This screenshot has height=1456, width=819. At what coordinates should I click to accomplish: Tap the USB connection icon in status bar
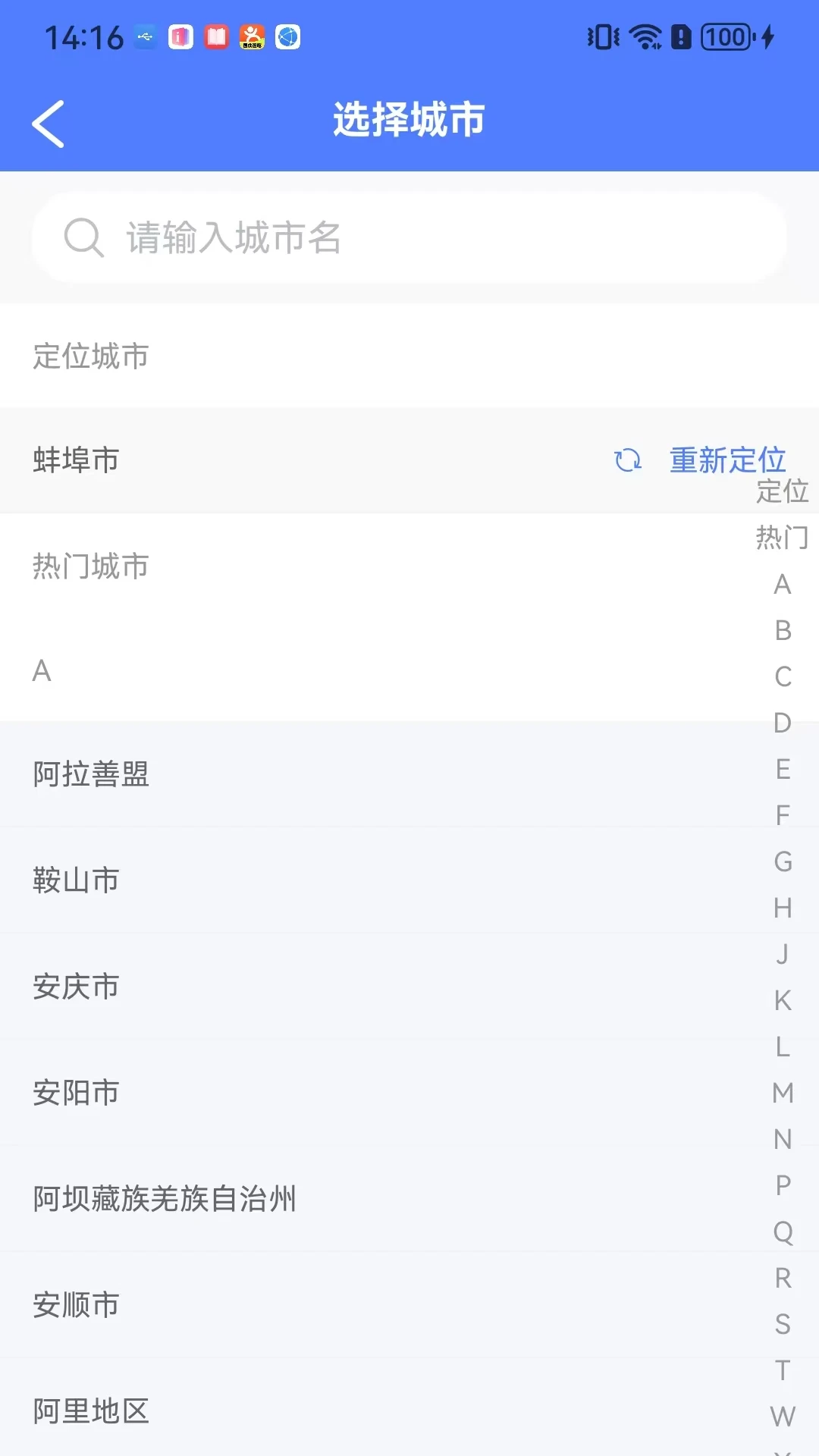point(143,36)
